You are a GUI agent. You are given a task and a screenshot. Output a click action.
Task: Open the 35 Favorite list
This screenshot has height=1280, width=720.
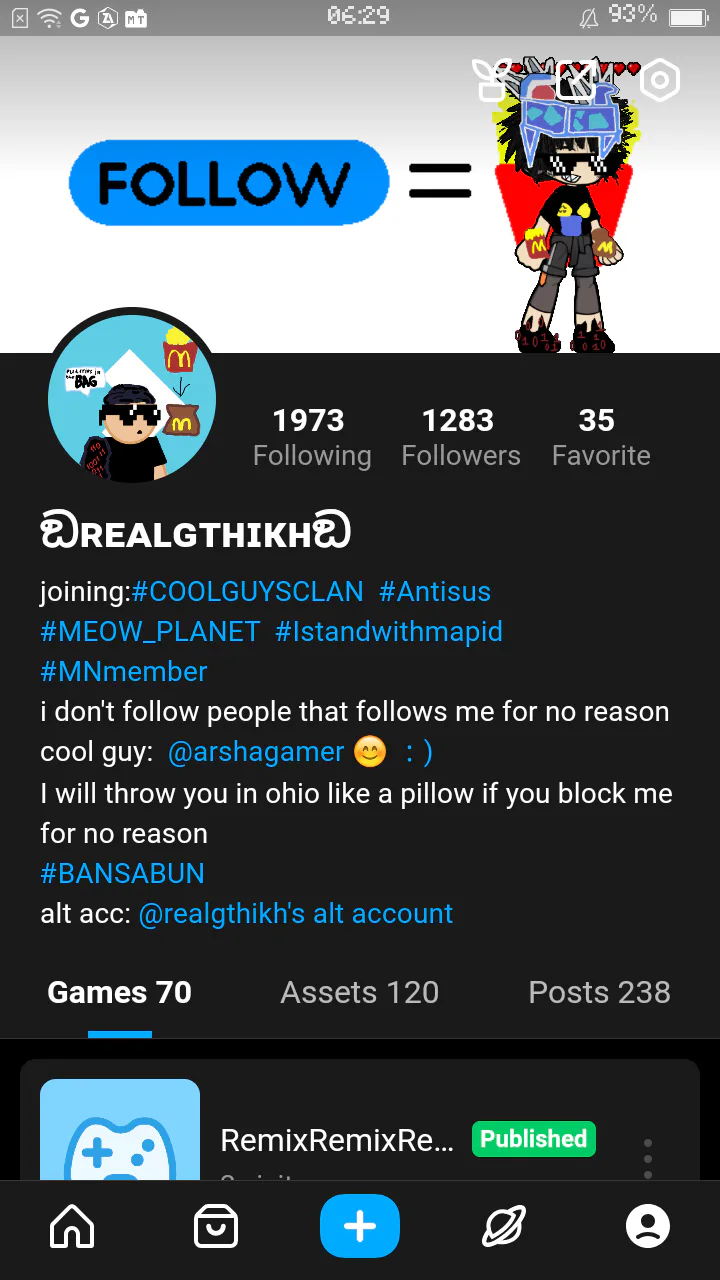[601, 437]
